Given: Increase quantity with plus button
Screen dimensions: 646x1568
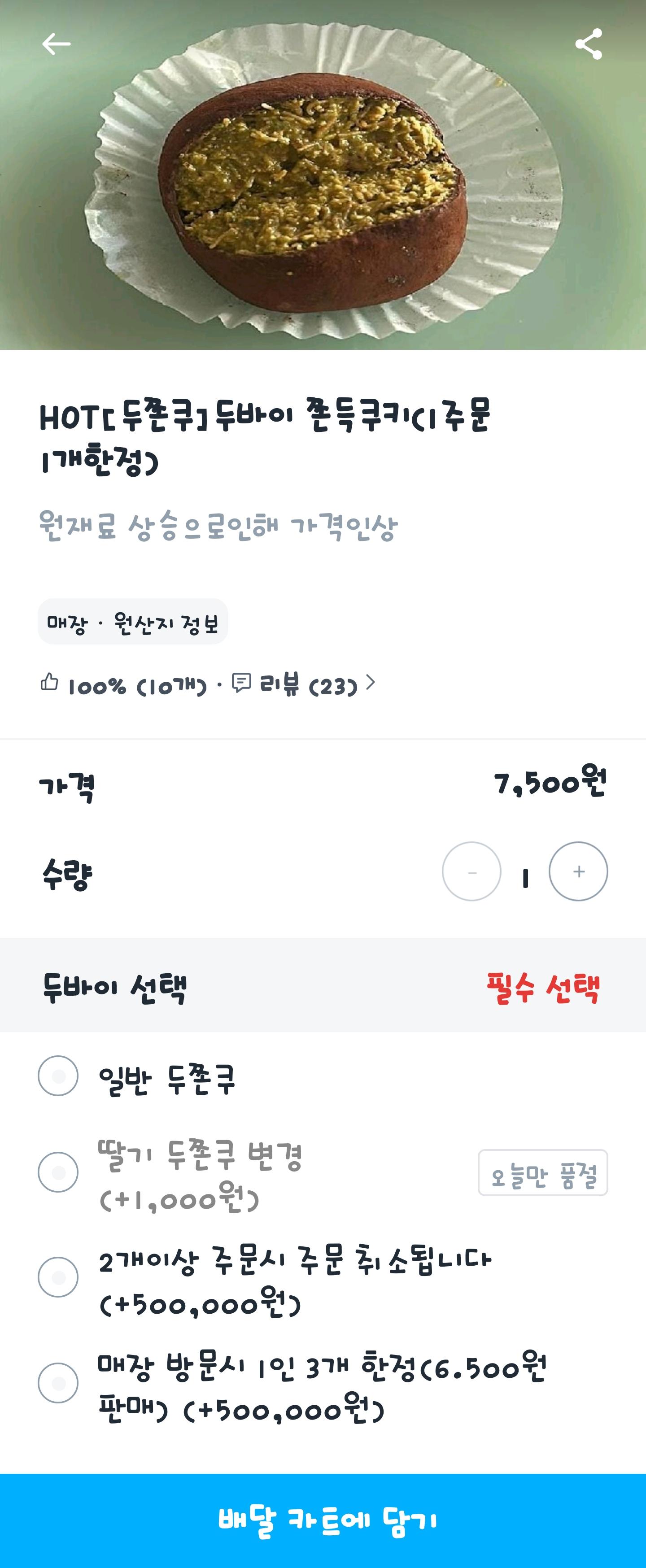Looking at the screenshot, I should [578, 871].
